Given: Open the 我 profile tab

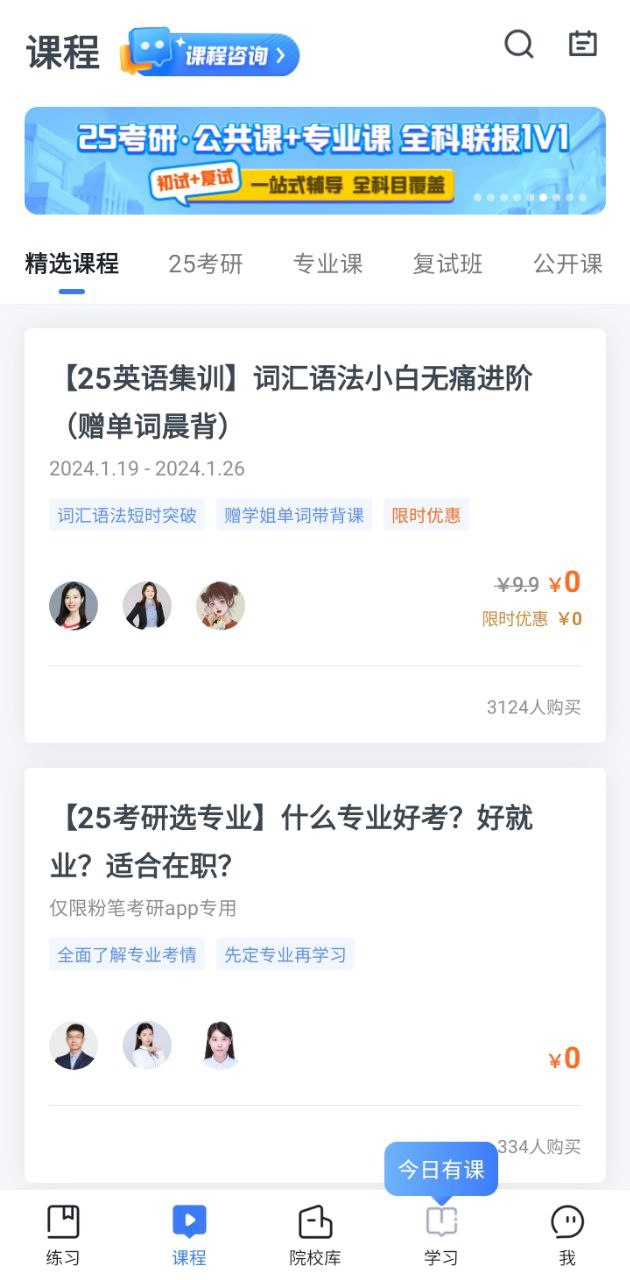Looking at the screenshot, I should coord(567,1235).
